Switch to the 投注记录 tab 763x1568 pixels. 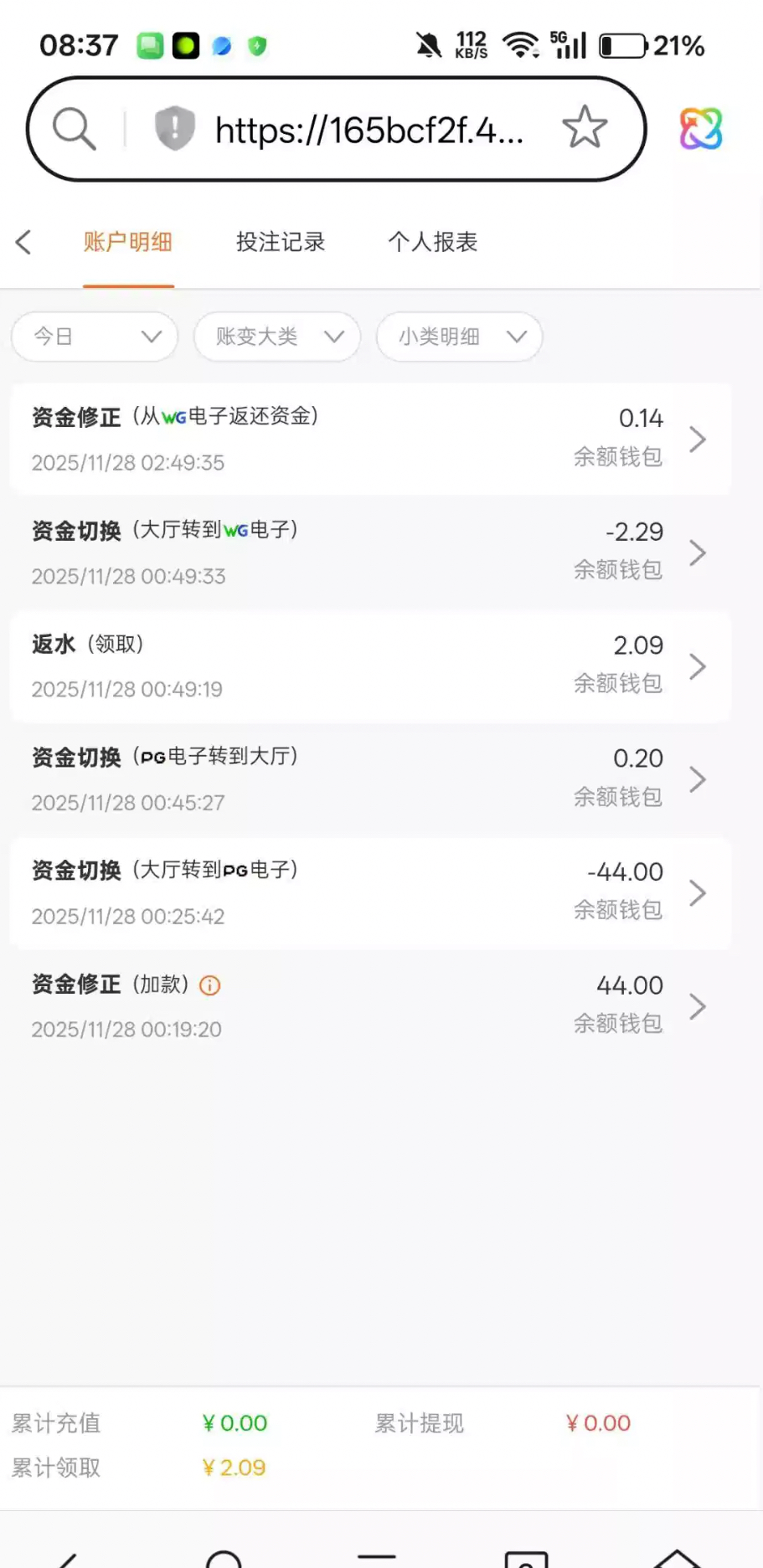tap(280, 243)
